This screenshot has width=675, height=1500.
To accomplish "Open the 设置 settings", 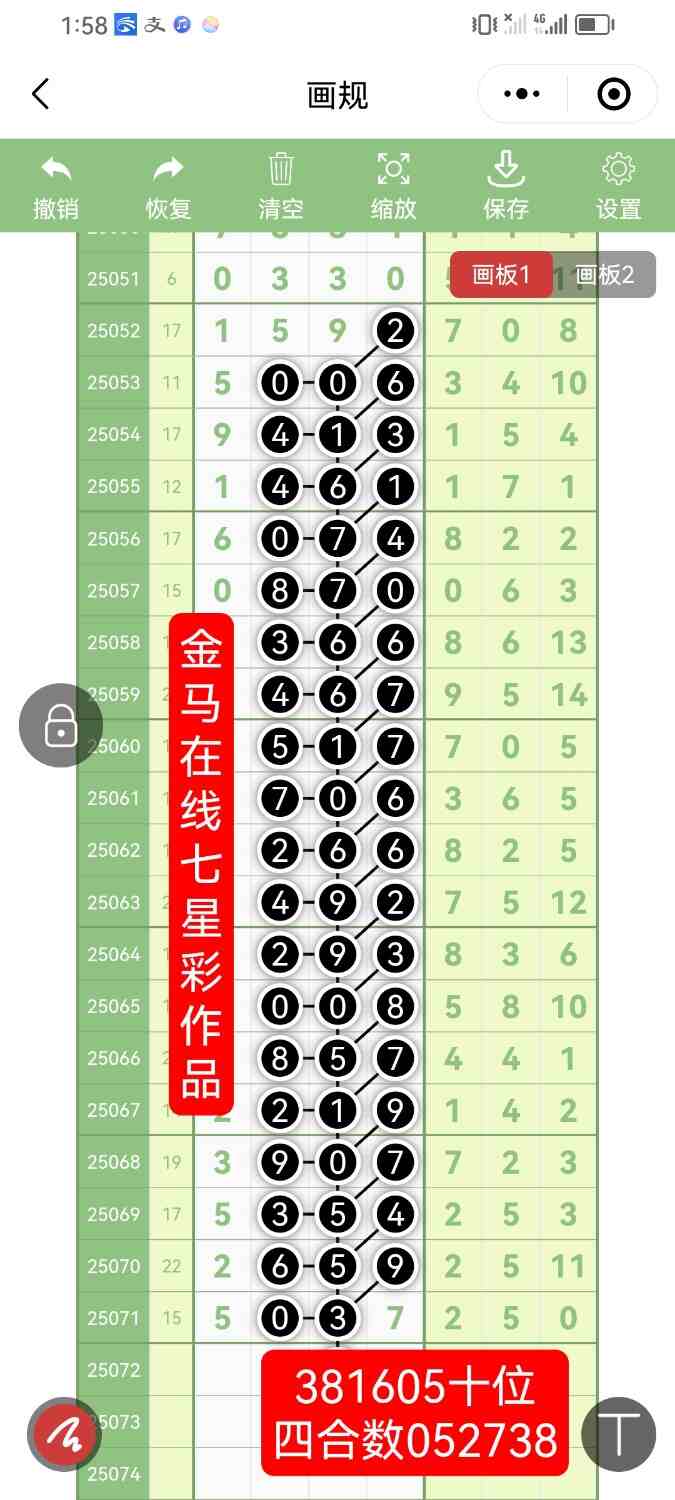I will click(618, 186).
